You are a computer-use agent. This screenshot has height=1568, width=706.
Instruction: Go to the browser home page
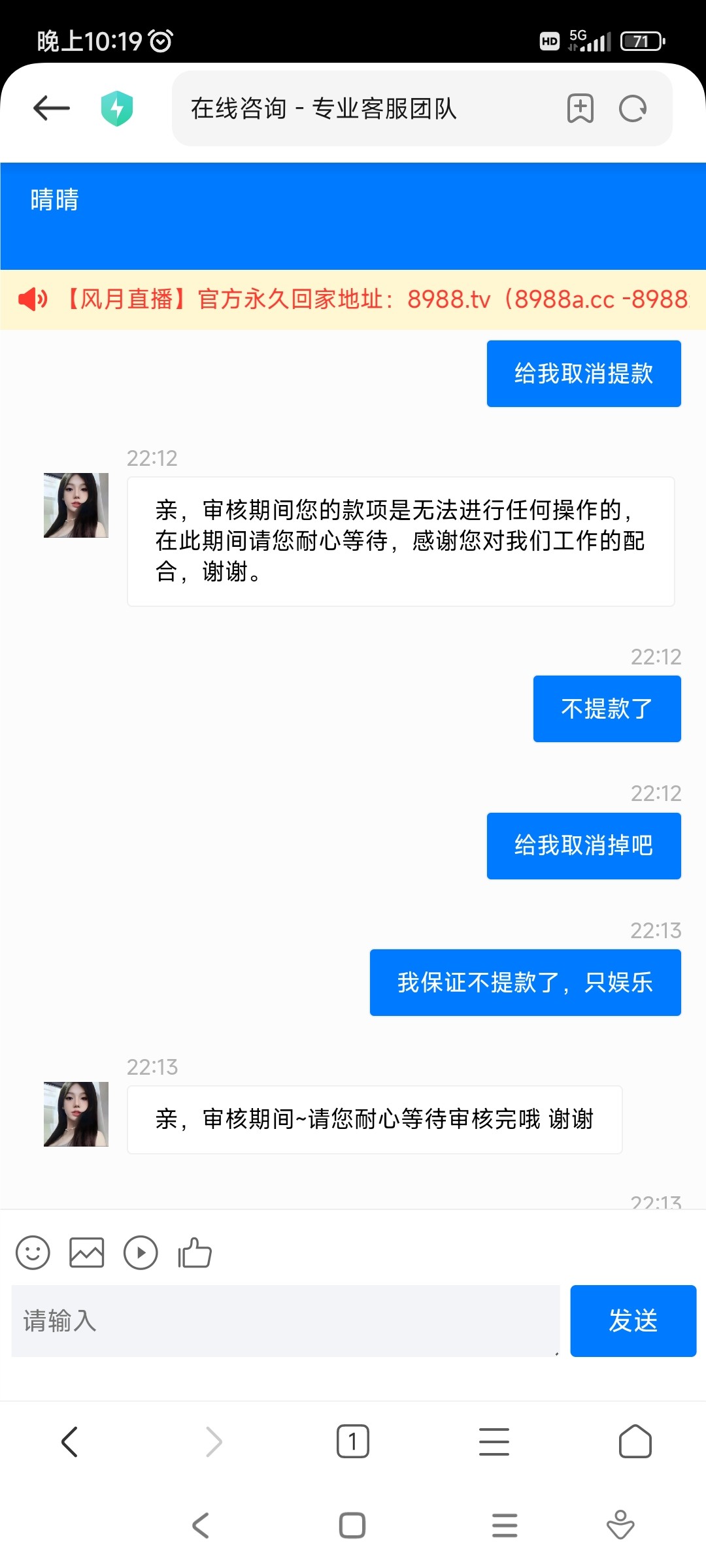635,1441
